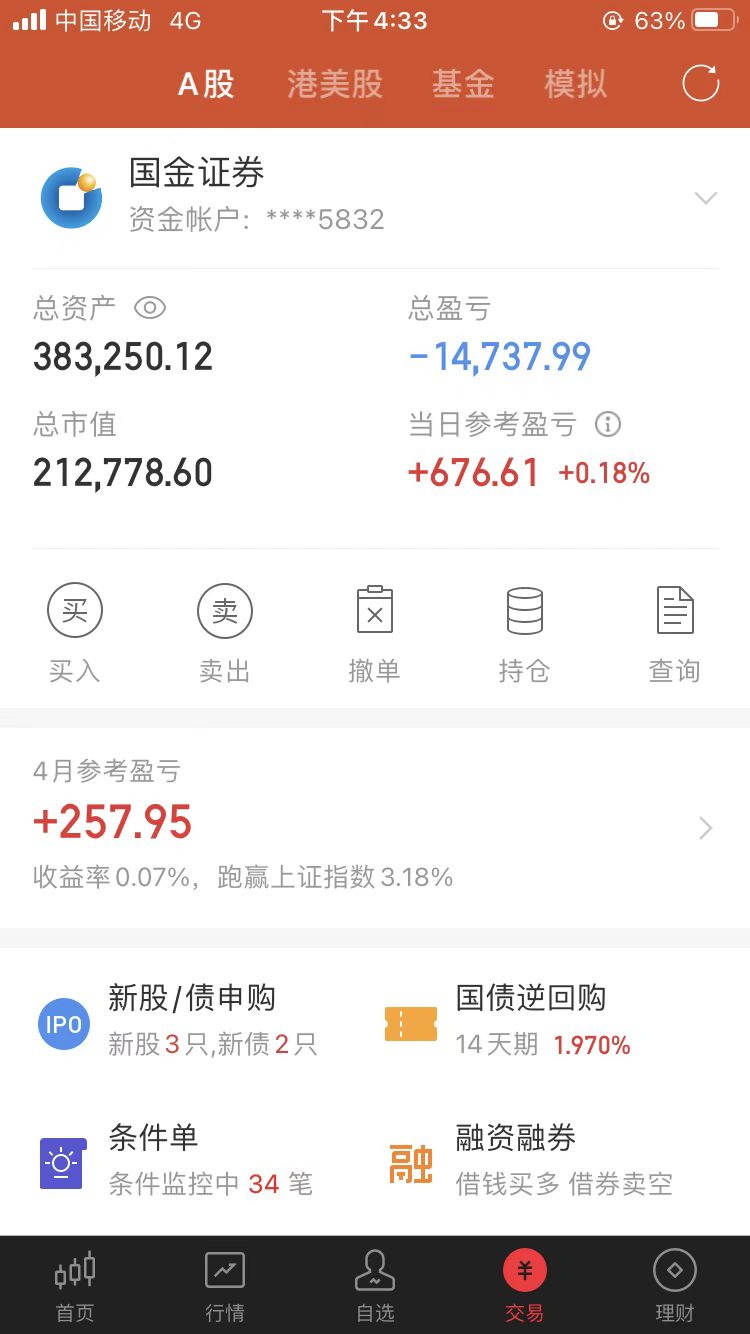This screenshot has height=1334, width=750.
Task: Open the 自选 watchlist tab
Action: (x=375, y=1286)
